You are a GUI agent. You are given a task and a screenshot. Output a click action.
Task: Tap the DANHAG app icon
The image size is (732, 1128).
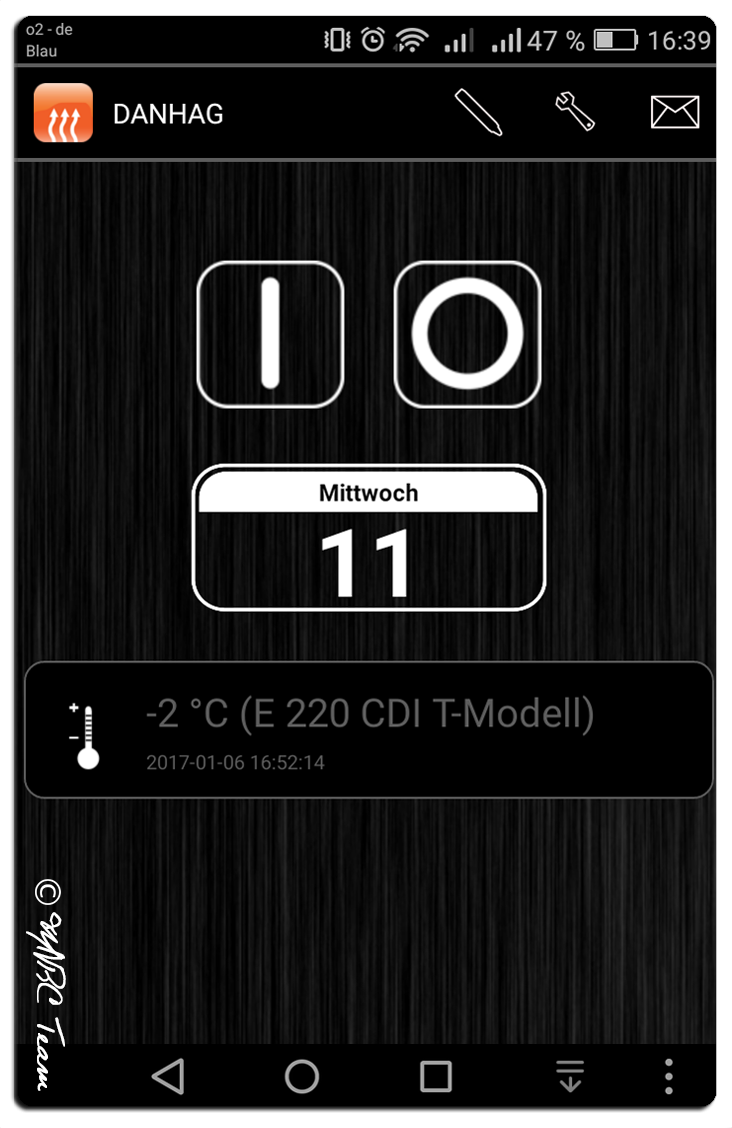pyautogui.click(x=64, y=113)
